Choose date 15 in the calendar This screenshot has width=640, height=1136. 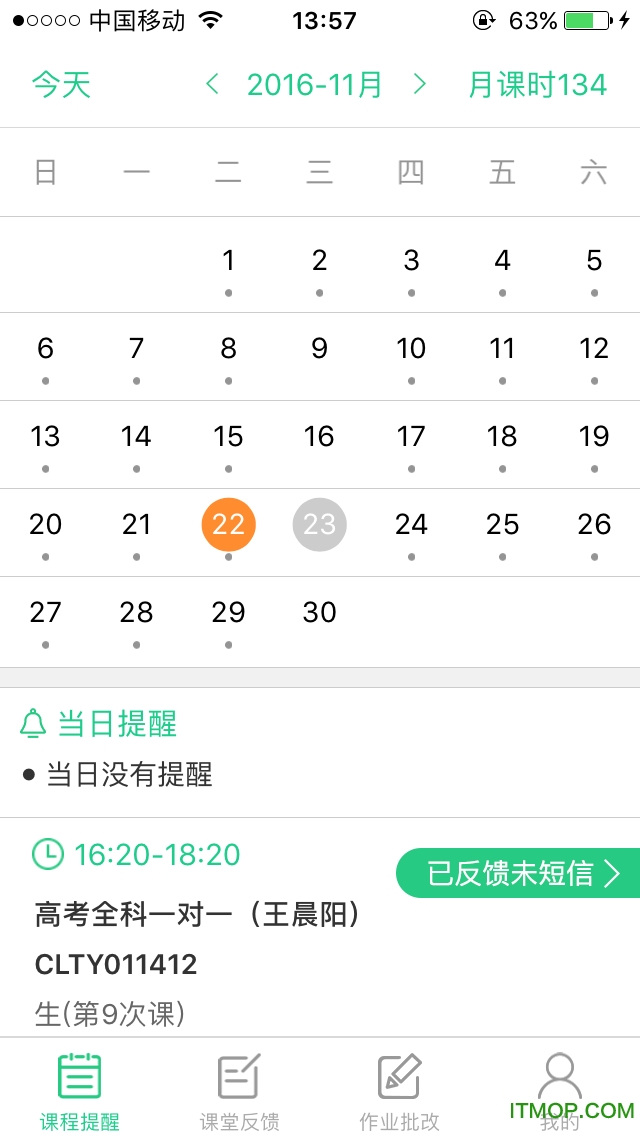[228, 438]
